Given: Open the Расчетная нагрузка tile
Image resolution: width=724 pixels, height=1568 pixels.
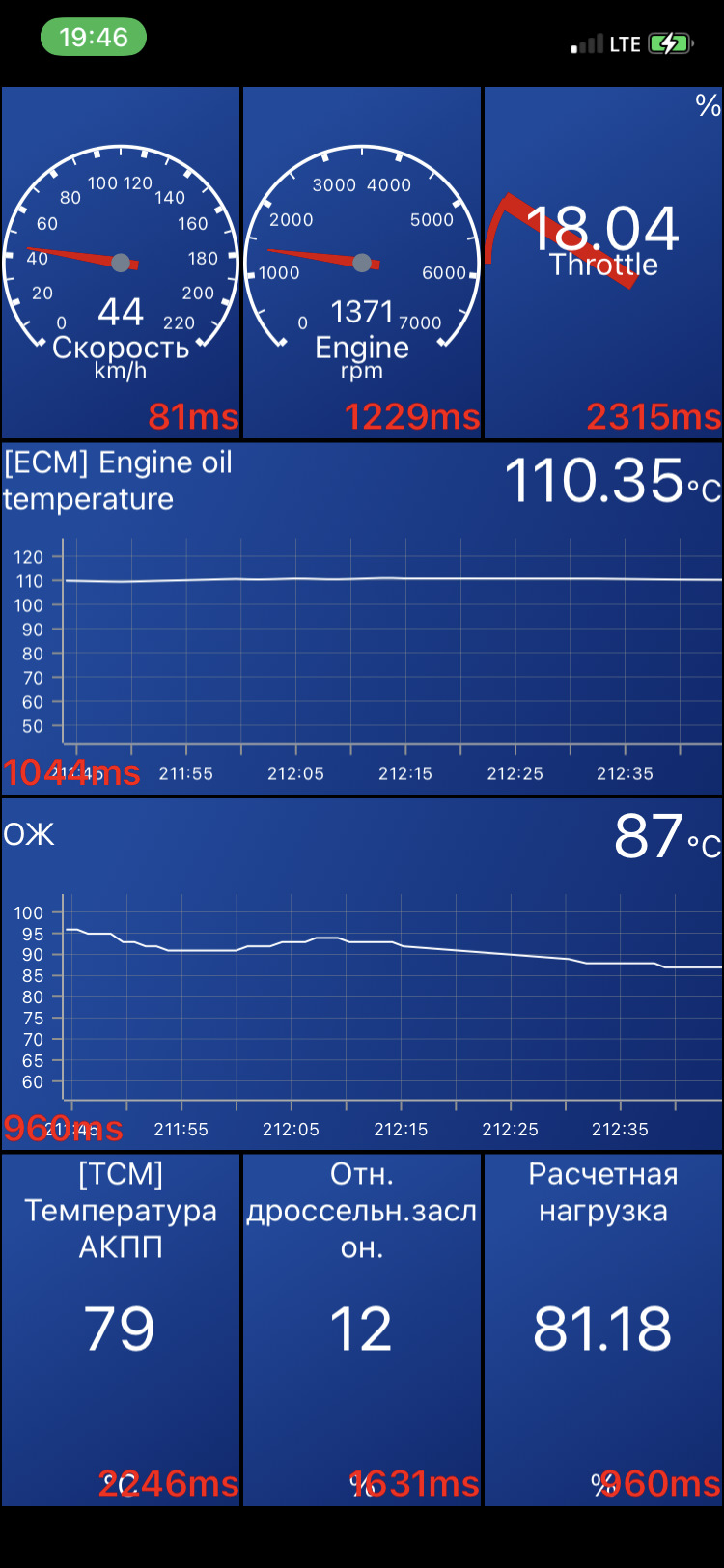Looking at the screenshot, I should [x=603, y=1329].
